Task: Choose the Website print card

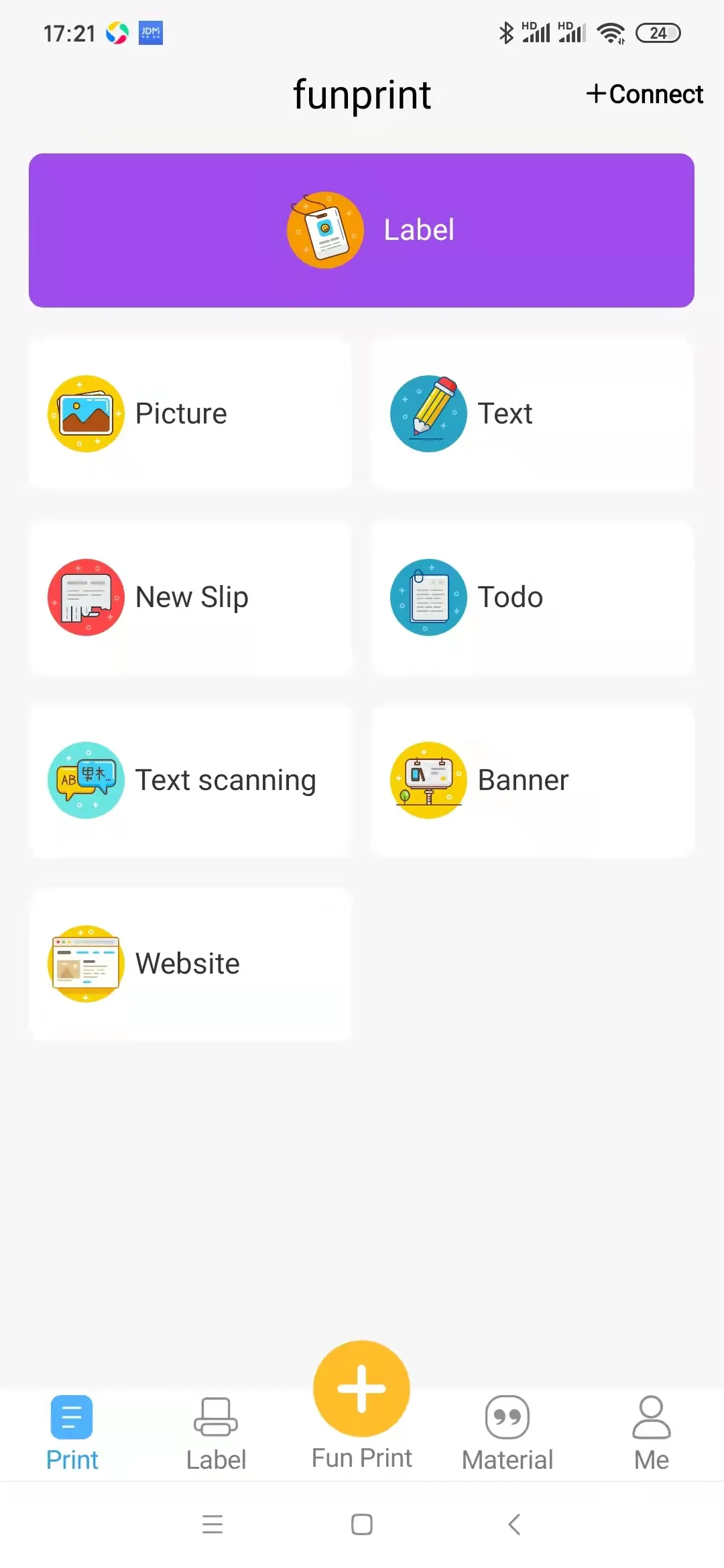Action: (x=190, y=964)
